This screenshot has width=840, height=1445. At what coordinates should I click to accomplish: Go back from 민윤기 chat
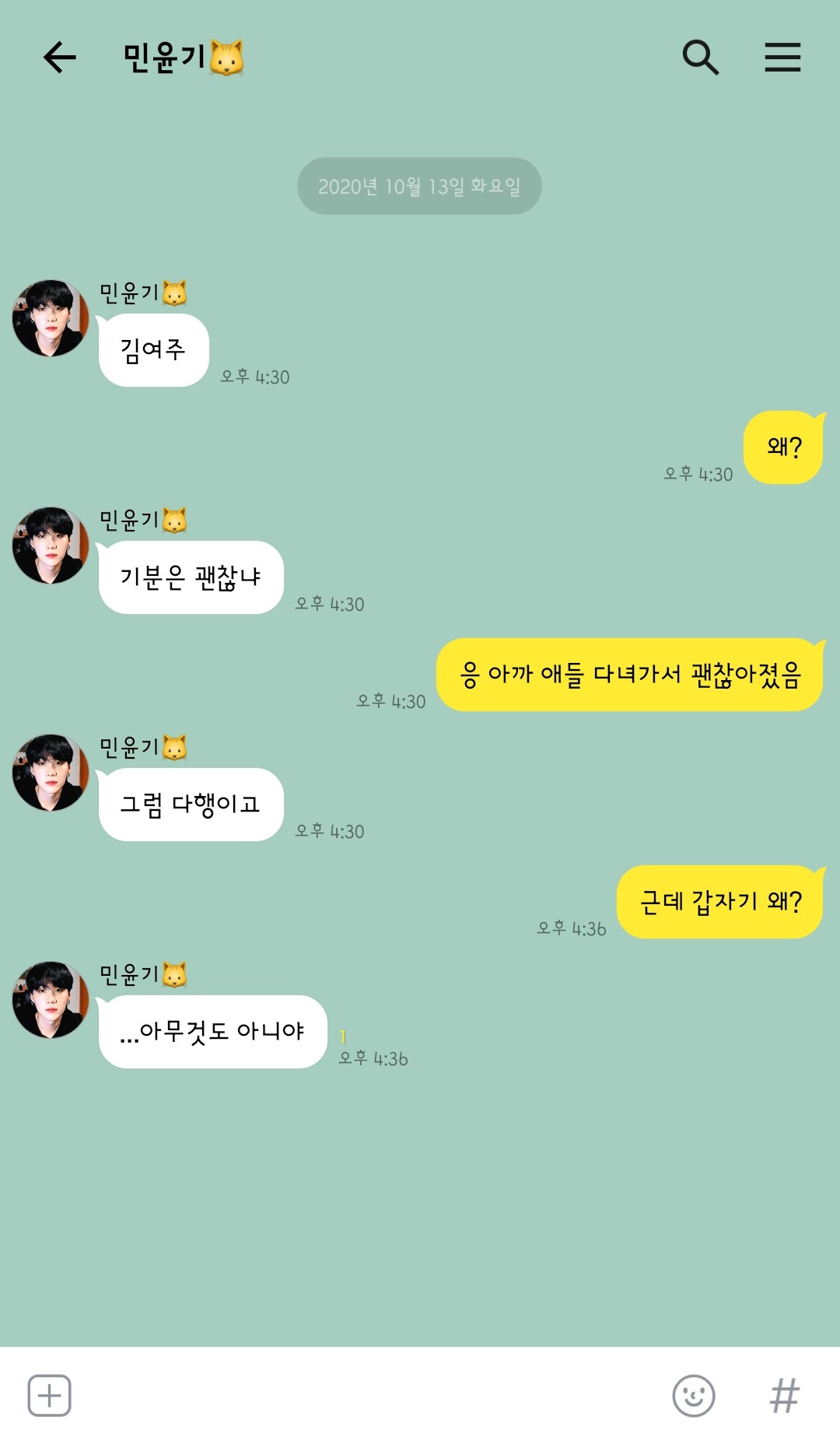[59, 58]
